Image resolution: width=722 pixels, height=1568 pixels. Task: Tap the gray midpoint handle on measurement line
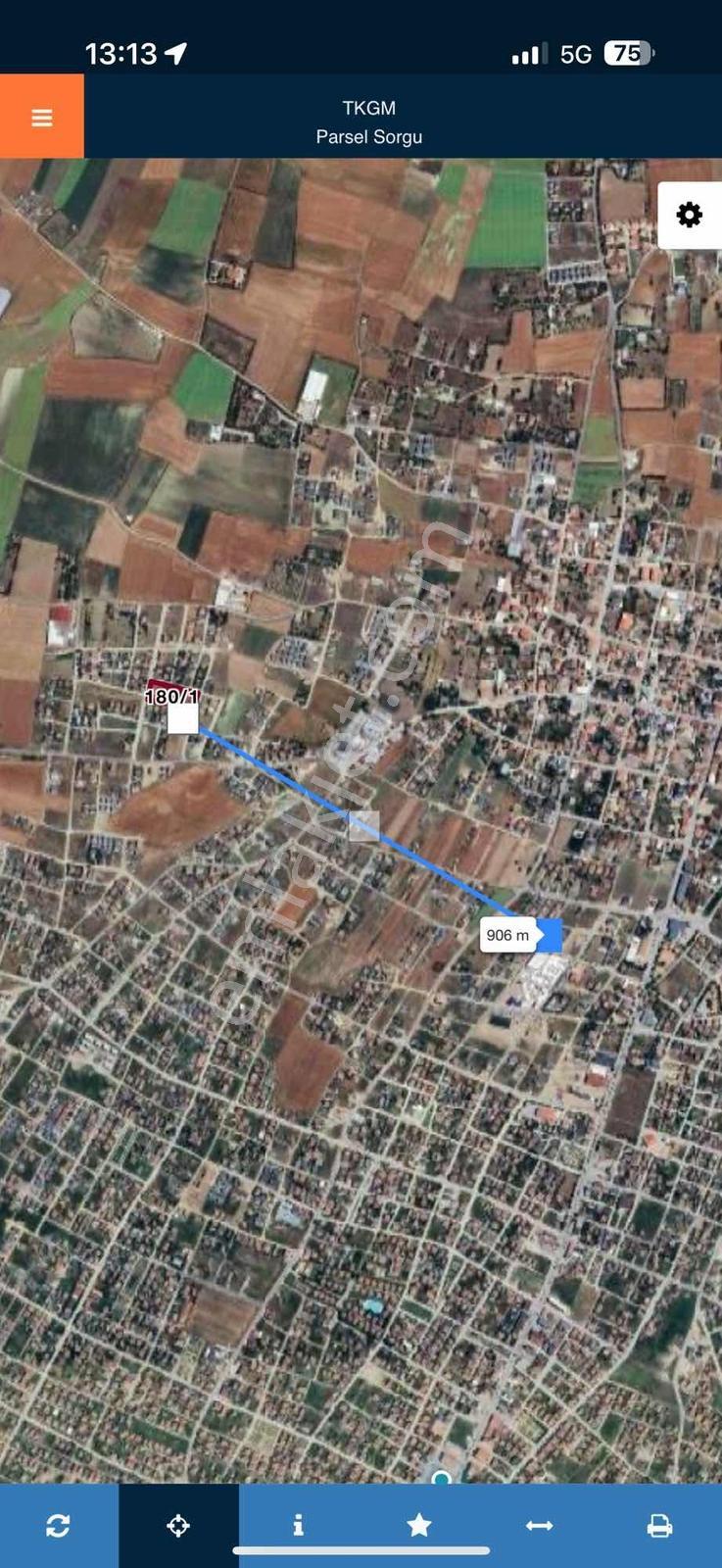[x=363, y=826]
